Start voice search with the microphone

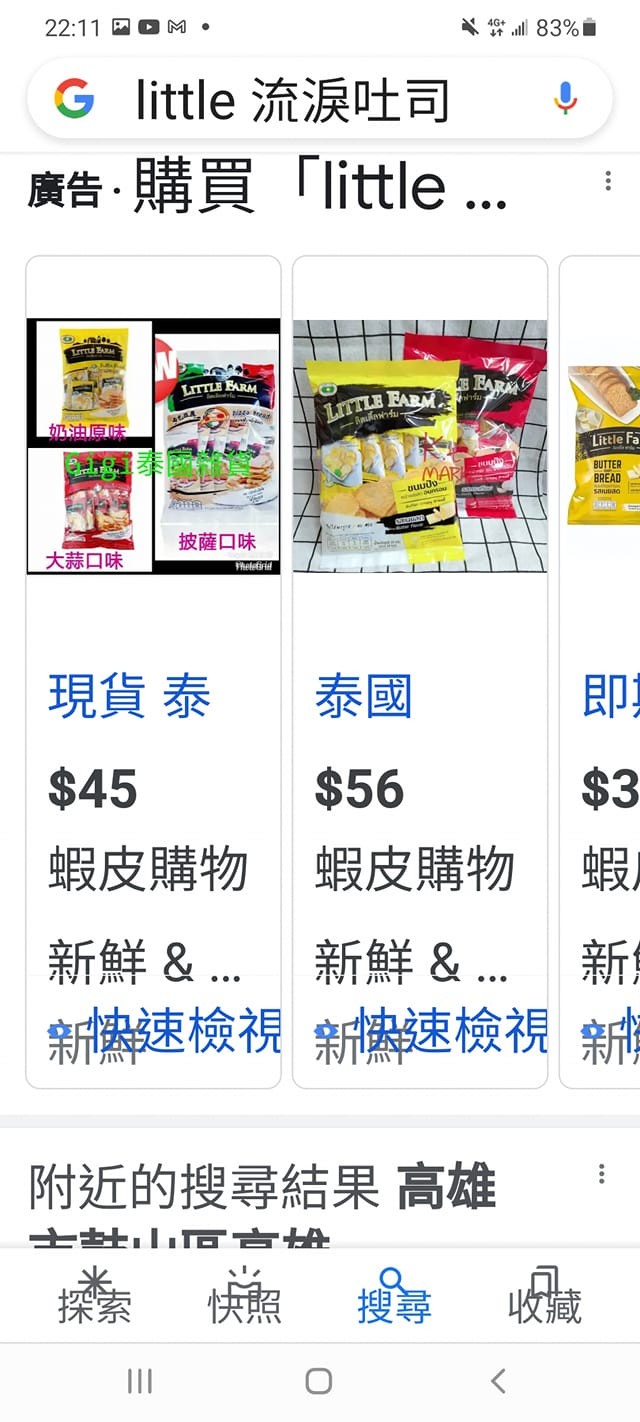point(565,100)
